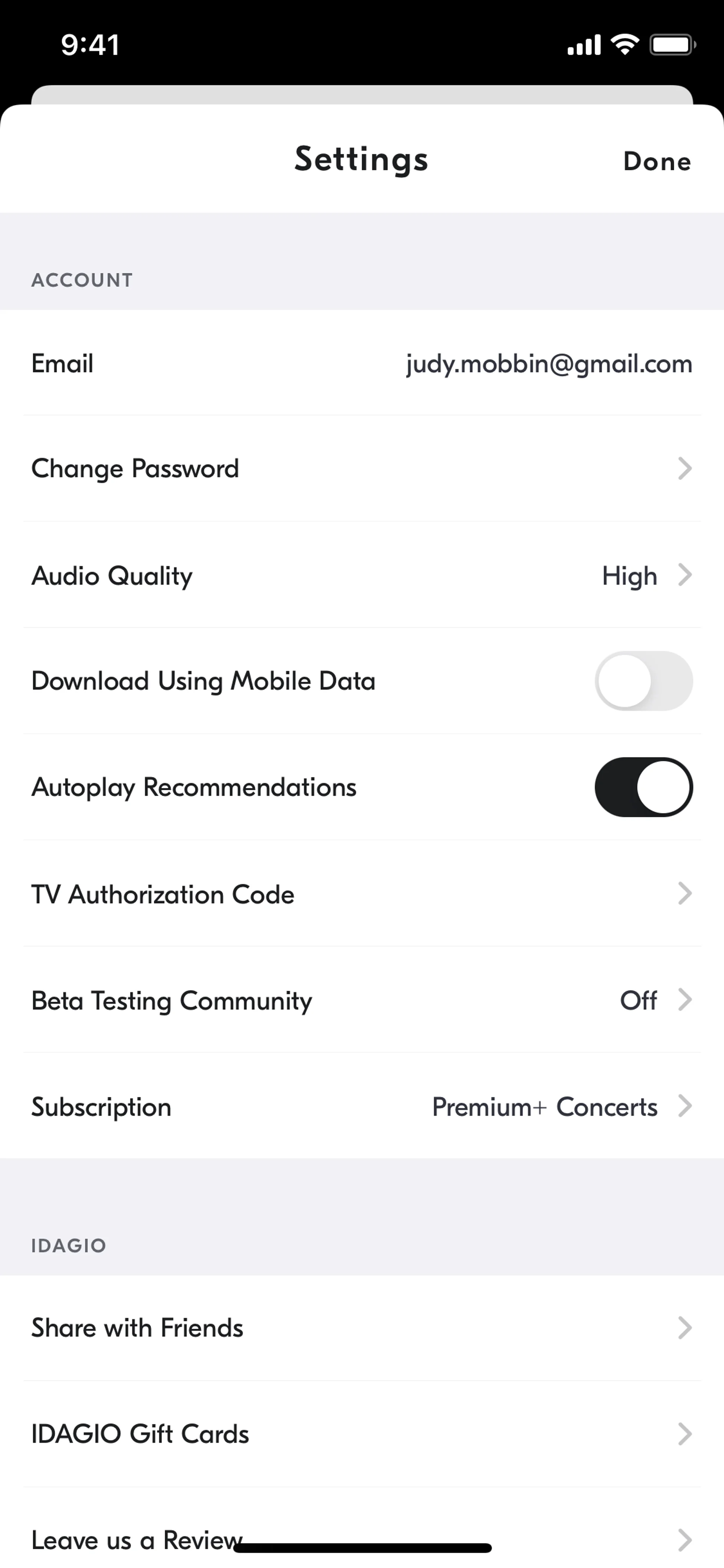The image size is (724, 1568).
Task: Open IDAGIO Gift Cards
Action: coord(361,1434)
